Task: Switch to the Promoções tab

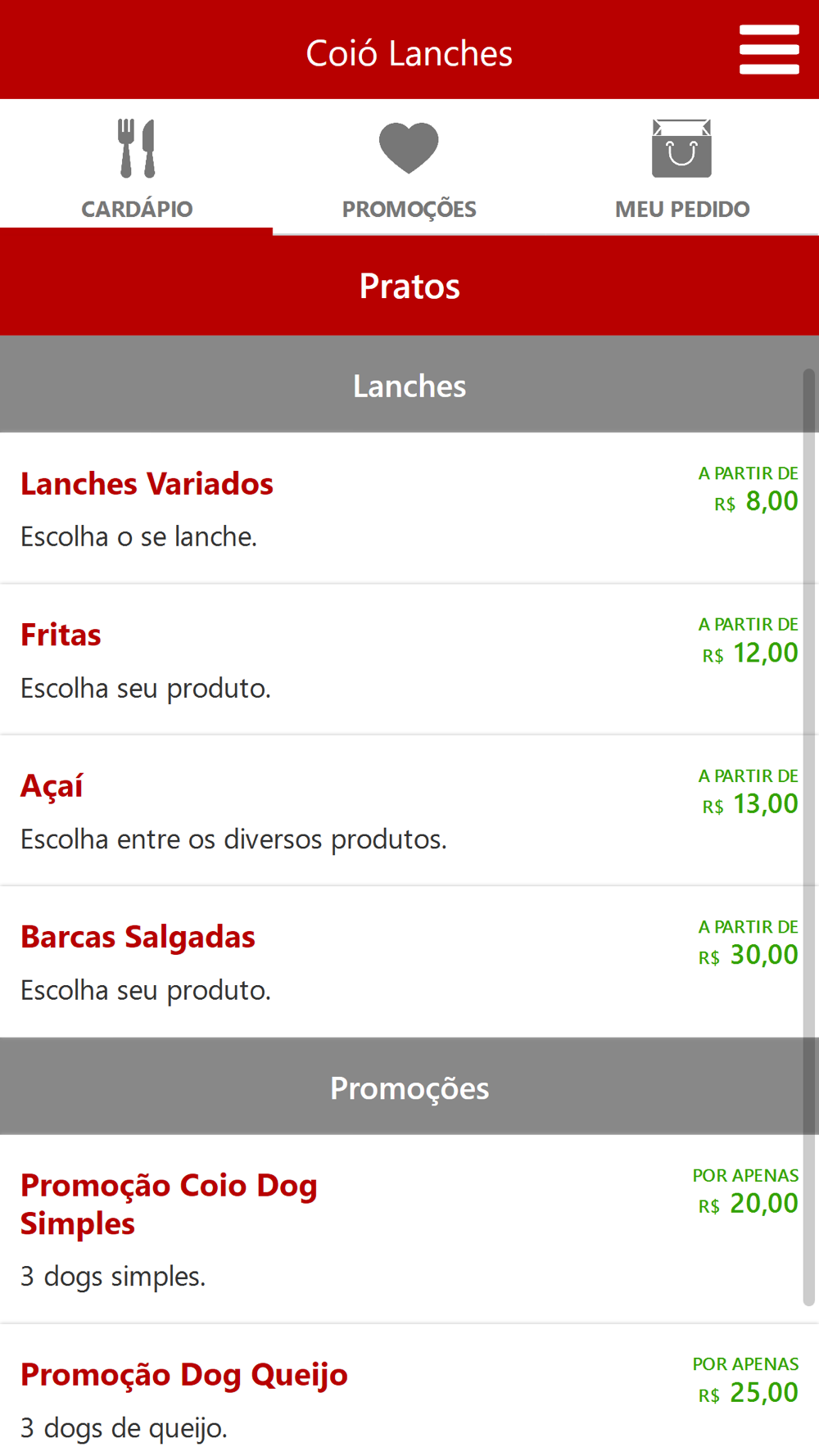Action: 409,169
